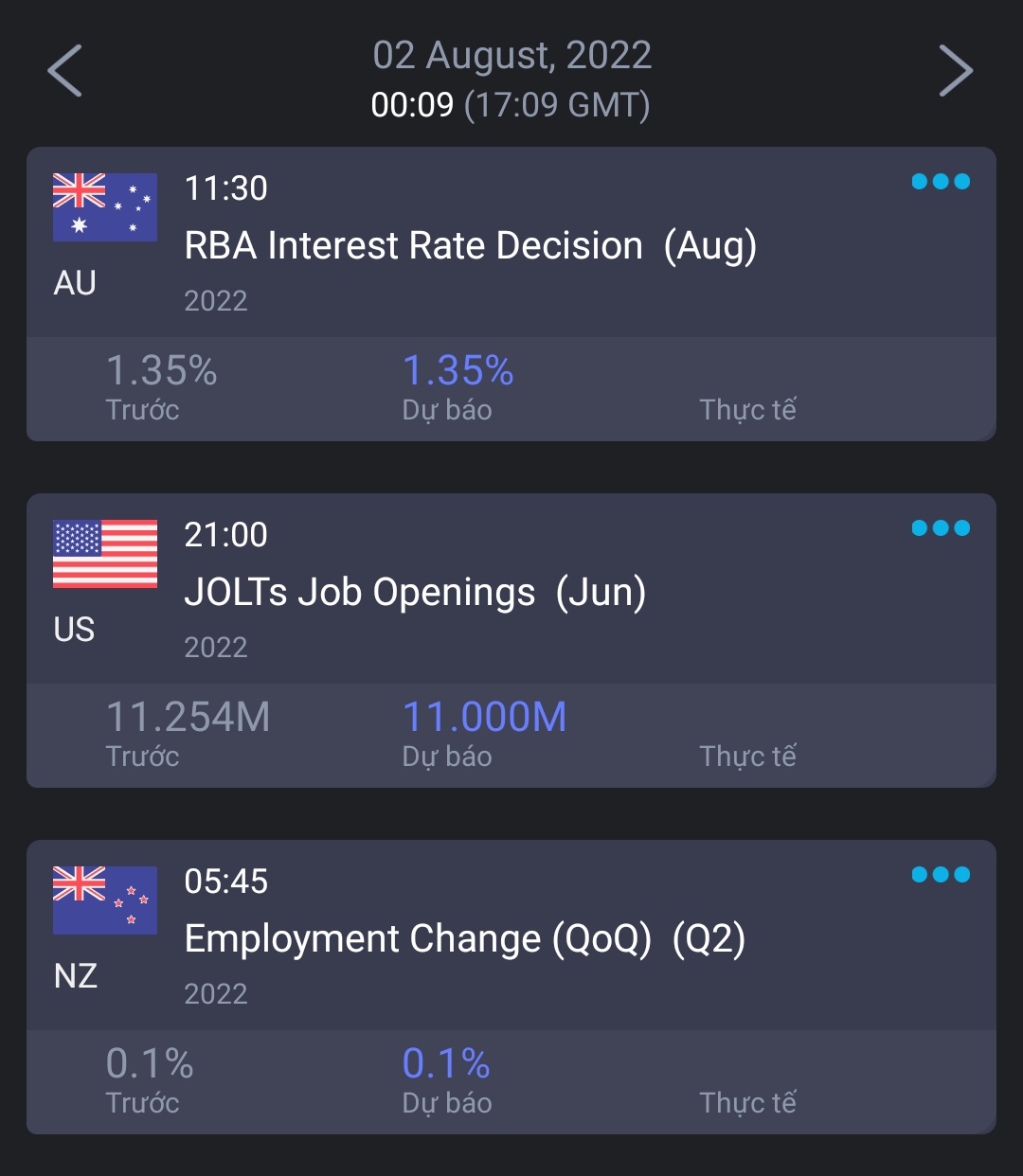Go to the next day's calendar
Viewport: 1023px width, 1176px height.
tap(956, 71)
